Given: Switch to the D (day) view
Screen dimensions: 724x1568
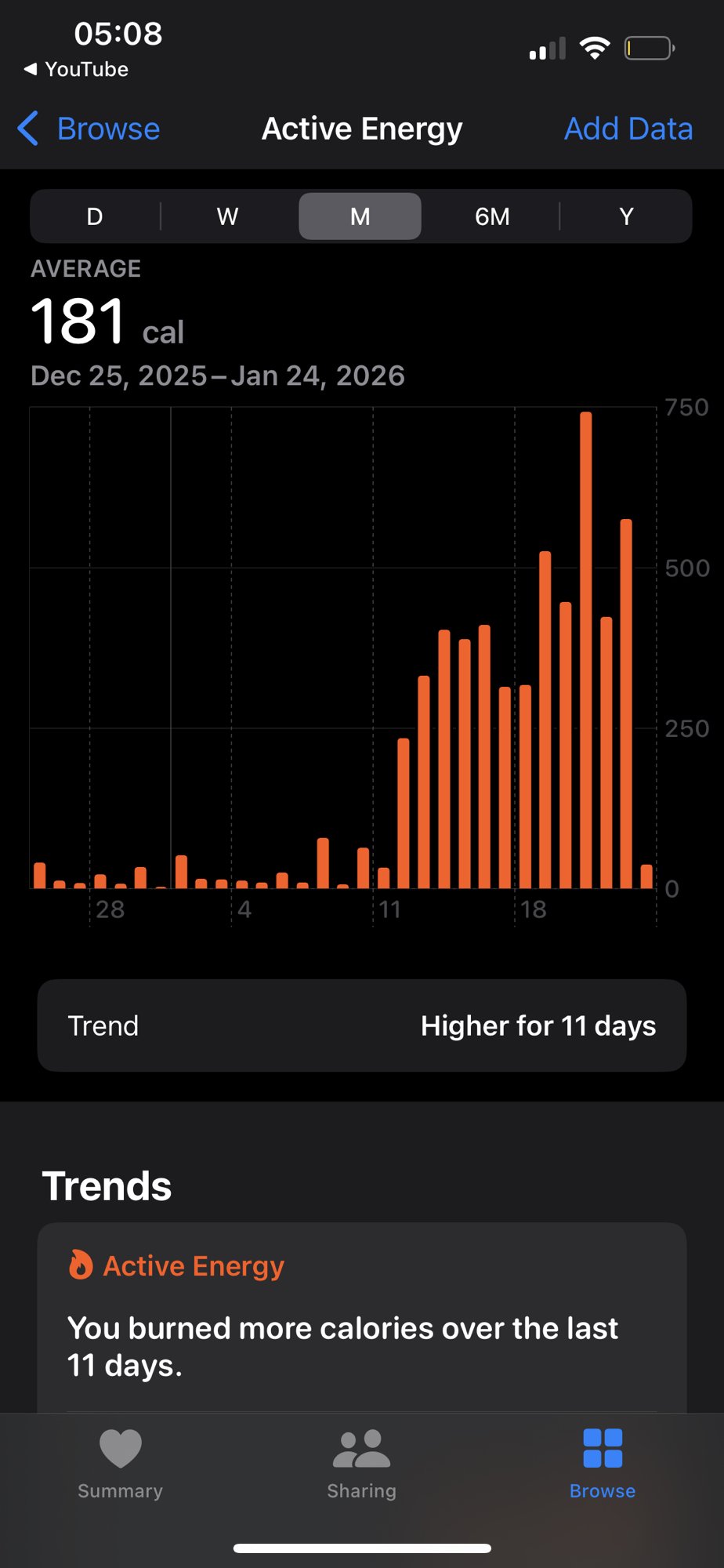Looking at the screenshot, I should [95, 216].
